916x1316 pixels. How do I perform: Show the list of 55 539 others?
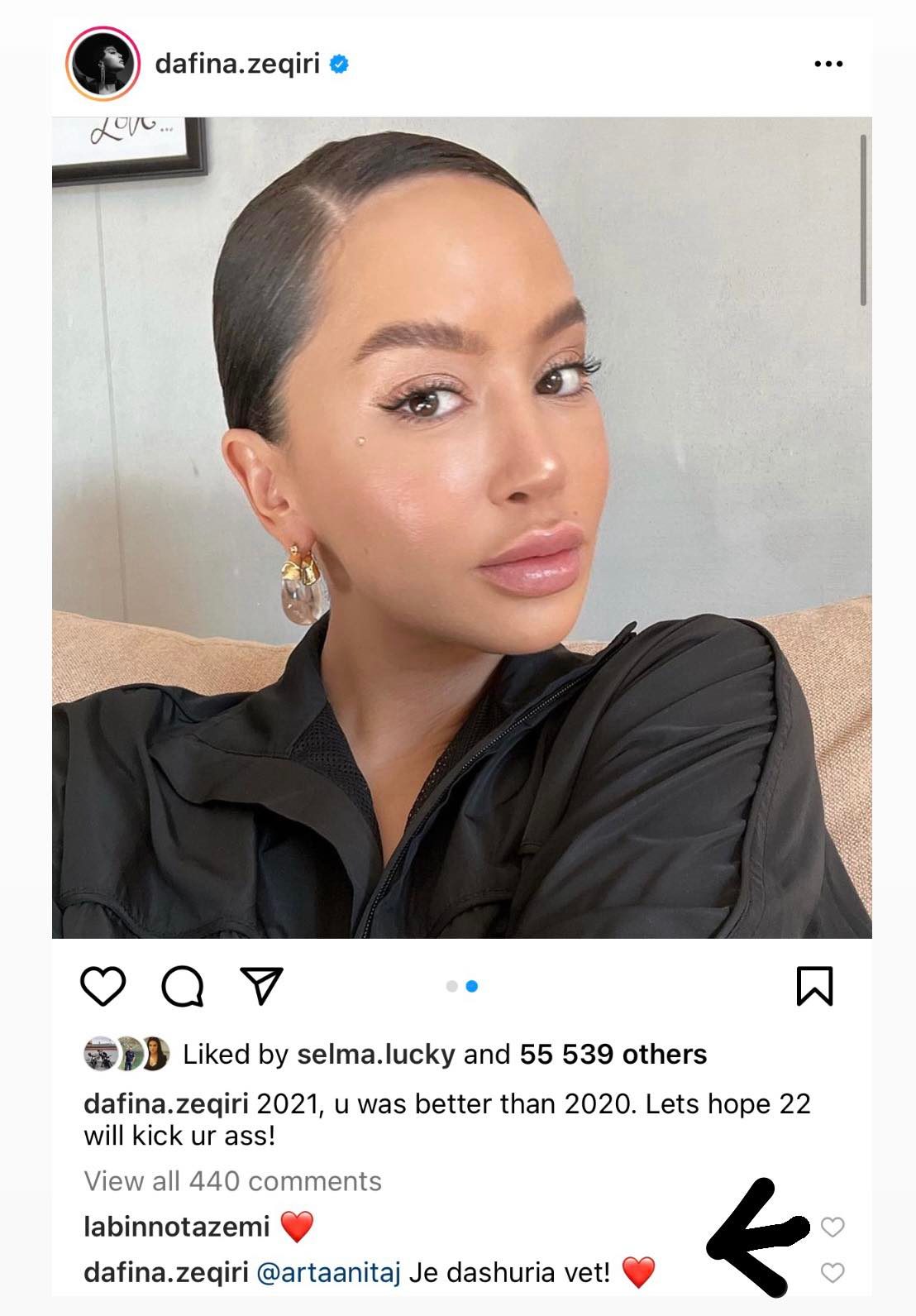[613, 1054]
